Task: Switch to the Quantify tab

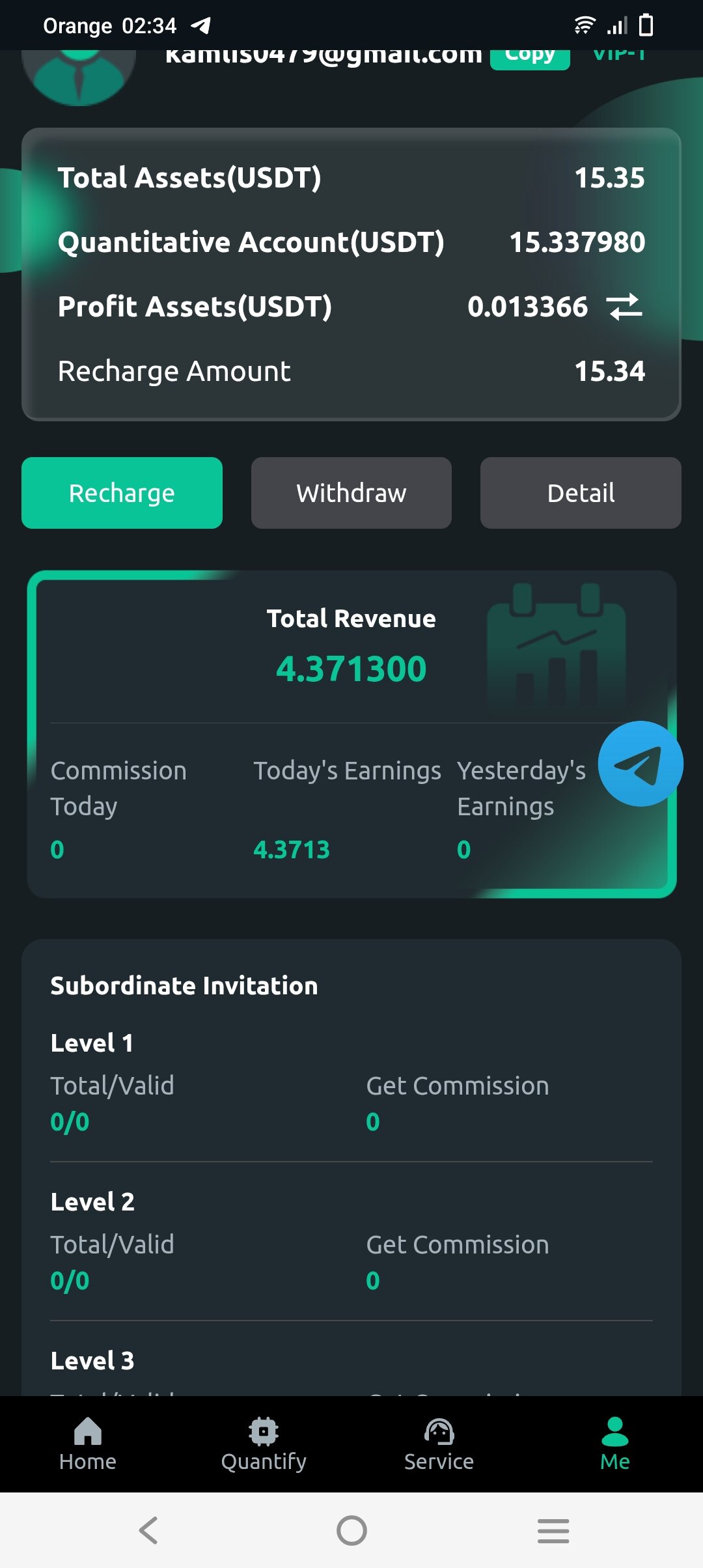Action: coord(264,1444)
